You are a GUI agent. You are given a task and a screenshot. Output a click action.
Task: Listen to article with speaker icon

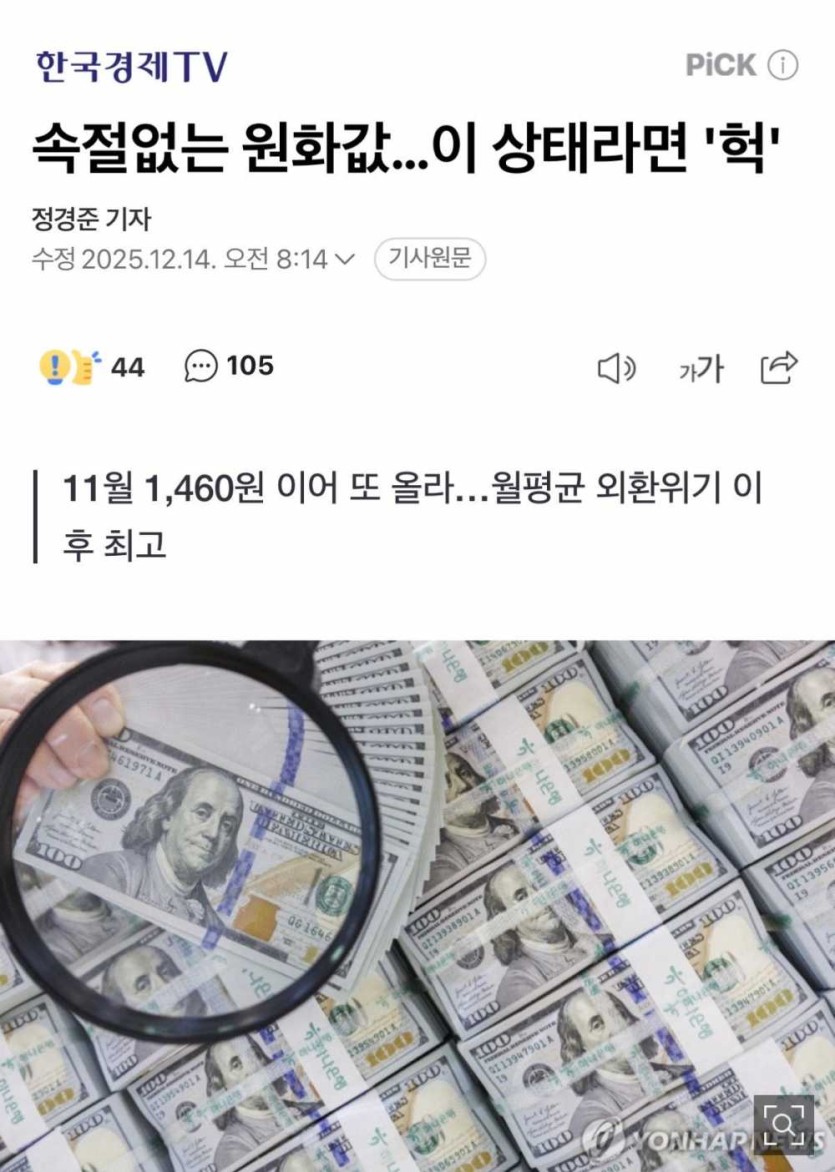point(616,369)
